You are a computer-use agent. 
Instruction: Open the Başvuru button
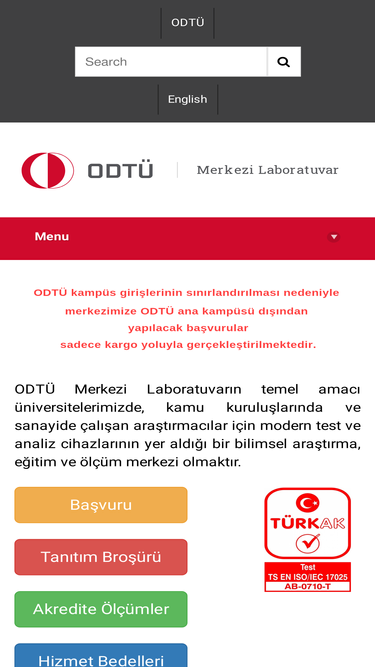click(101, 505)
